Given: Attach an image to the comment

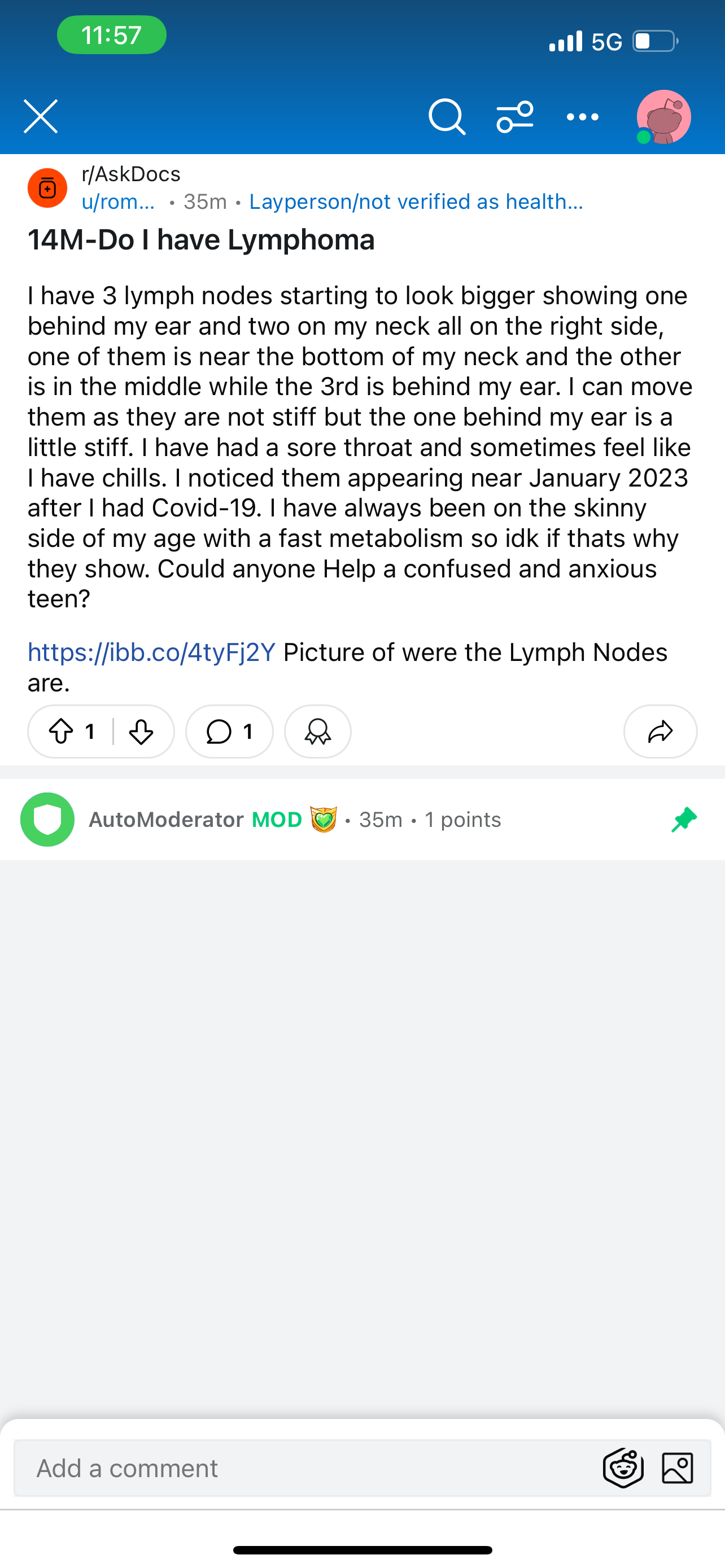Looking at the screenshot, I should click(x=677, y=1468).
